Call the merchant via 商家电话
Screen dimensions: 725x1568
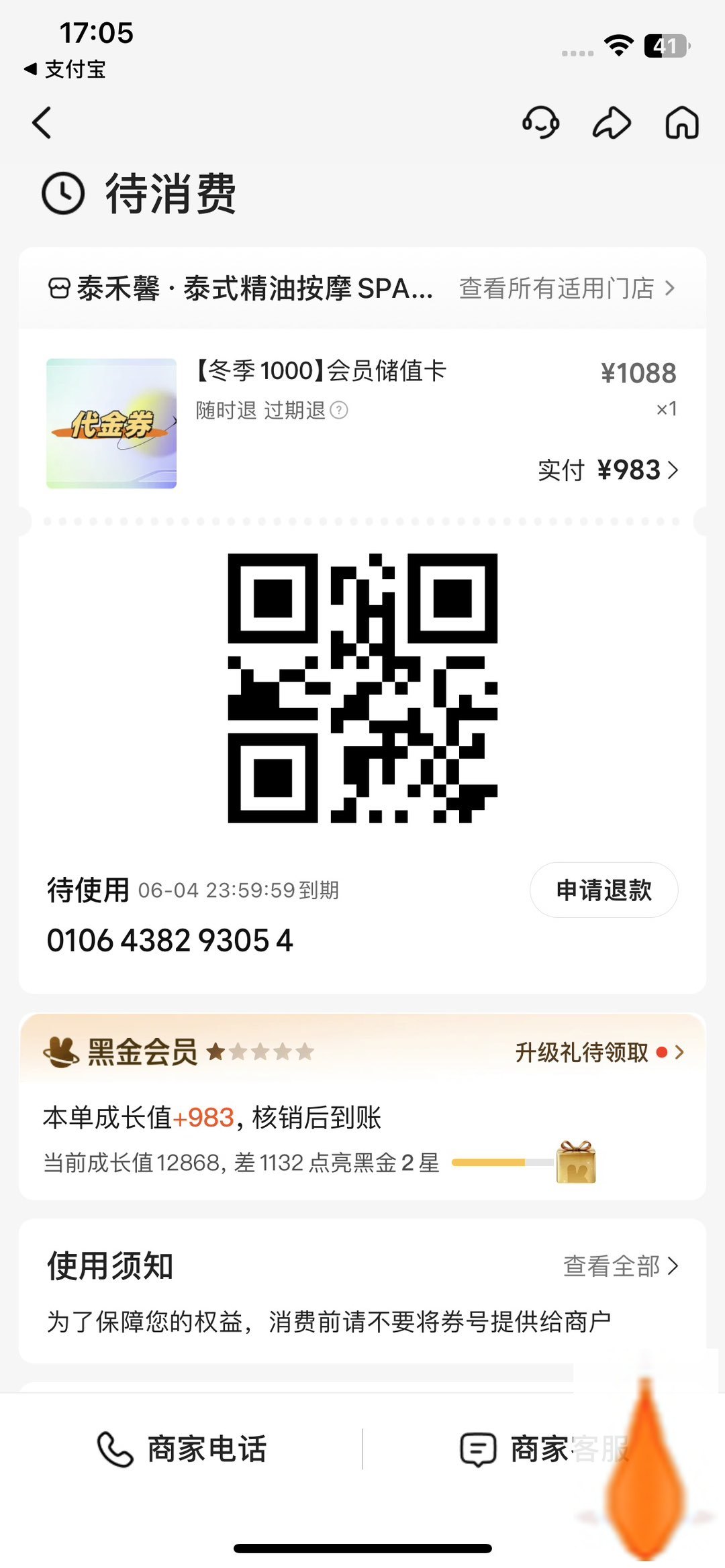point(182,1449)
